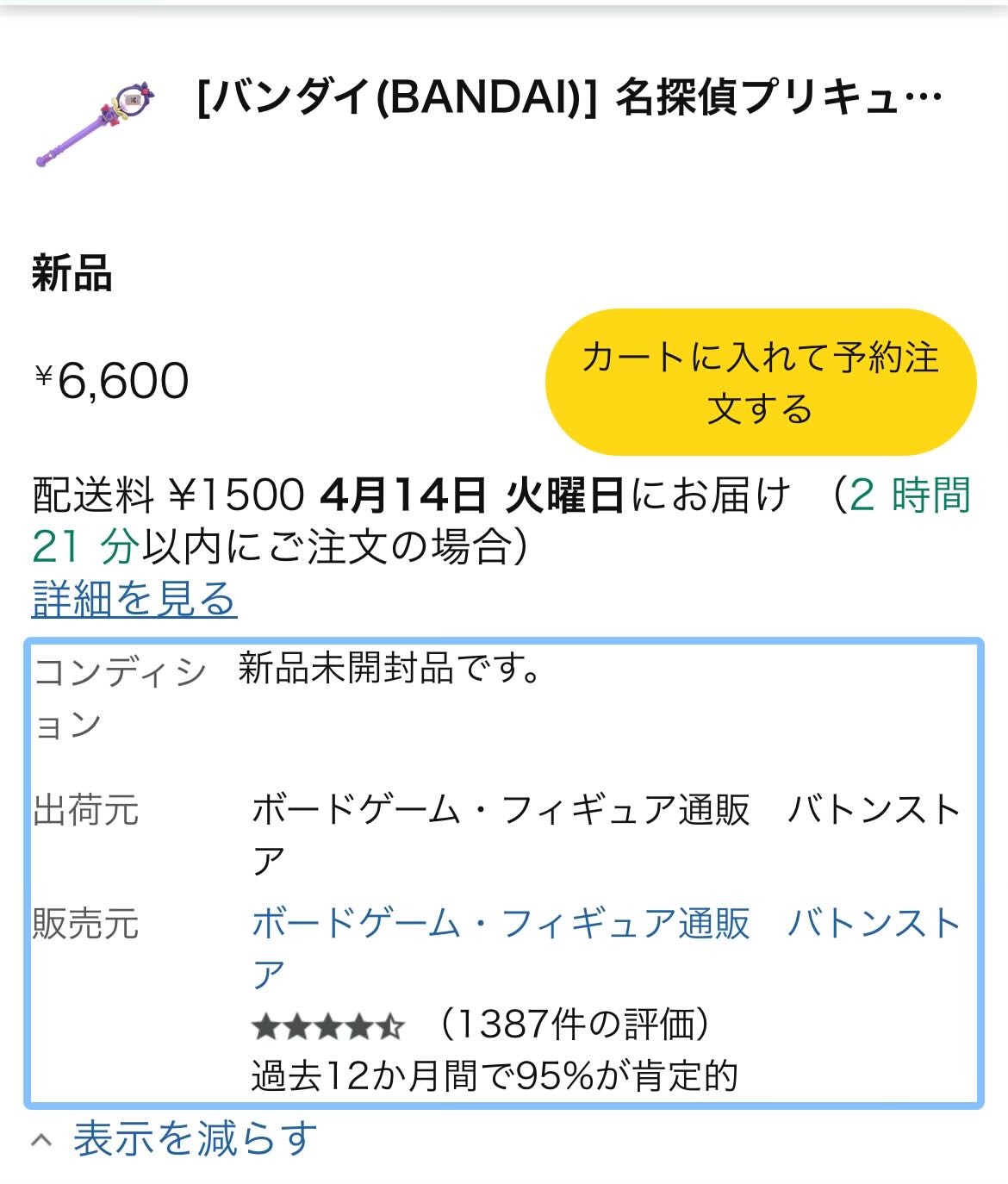Collapse details with 表示を減らす
Screen dimensions: 1008x1184
(x=195, y=1138)
